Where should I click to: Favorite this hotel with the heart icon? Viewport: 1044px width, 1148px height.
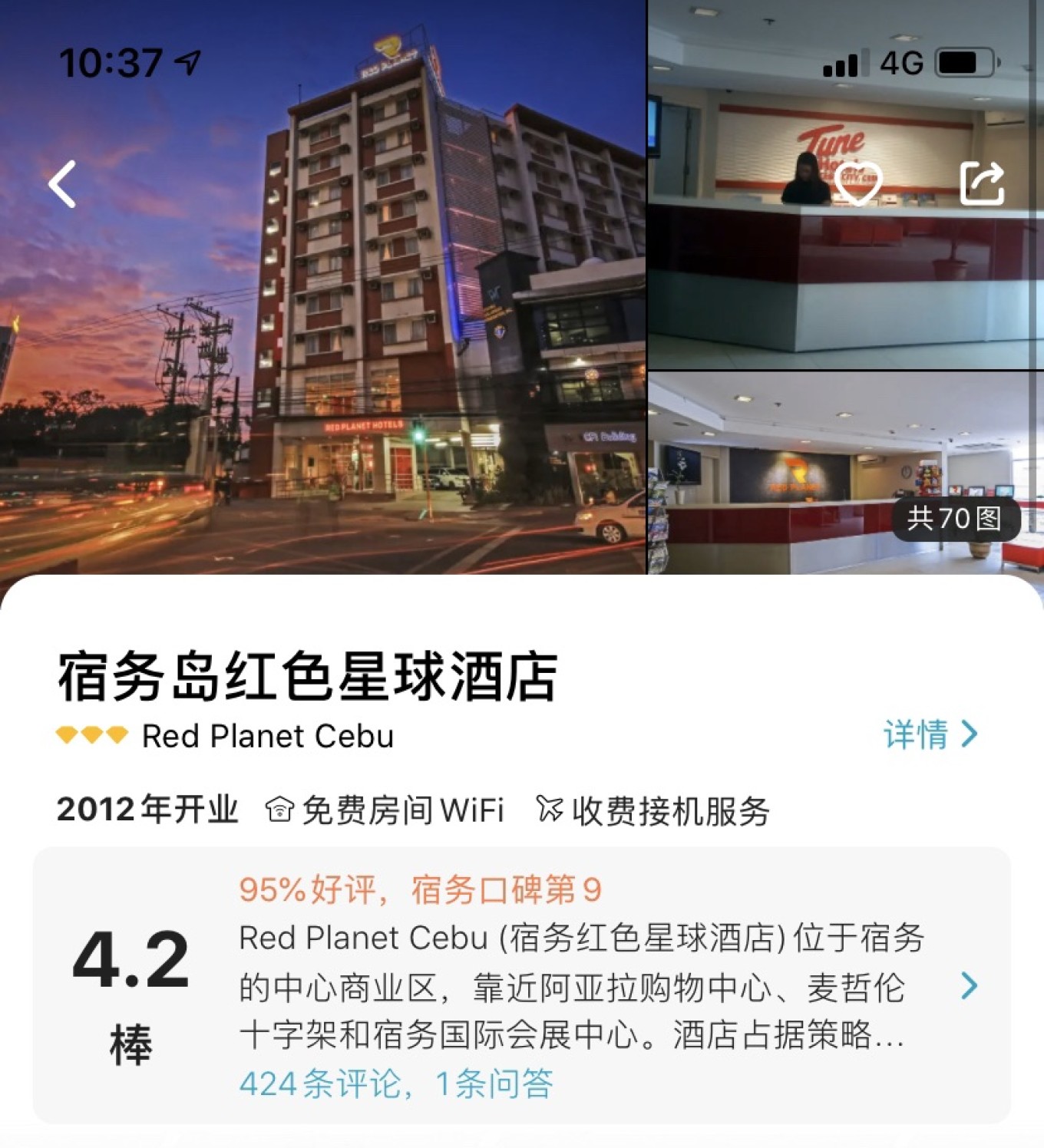(x=857, y=183)
